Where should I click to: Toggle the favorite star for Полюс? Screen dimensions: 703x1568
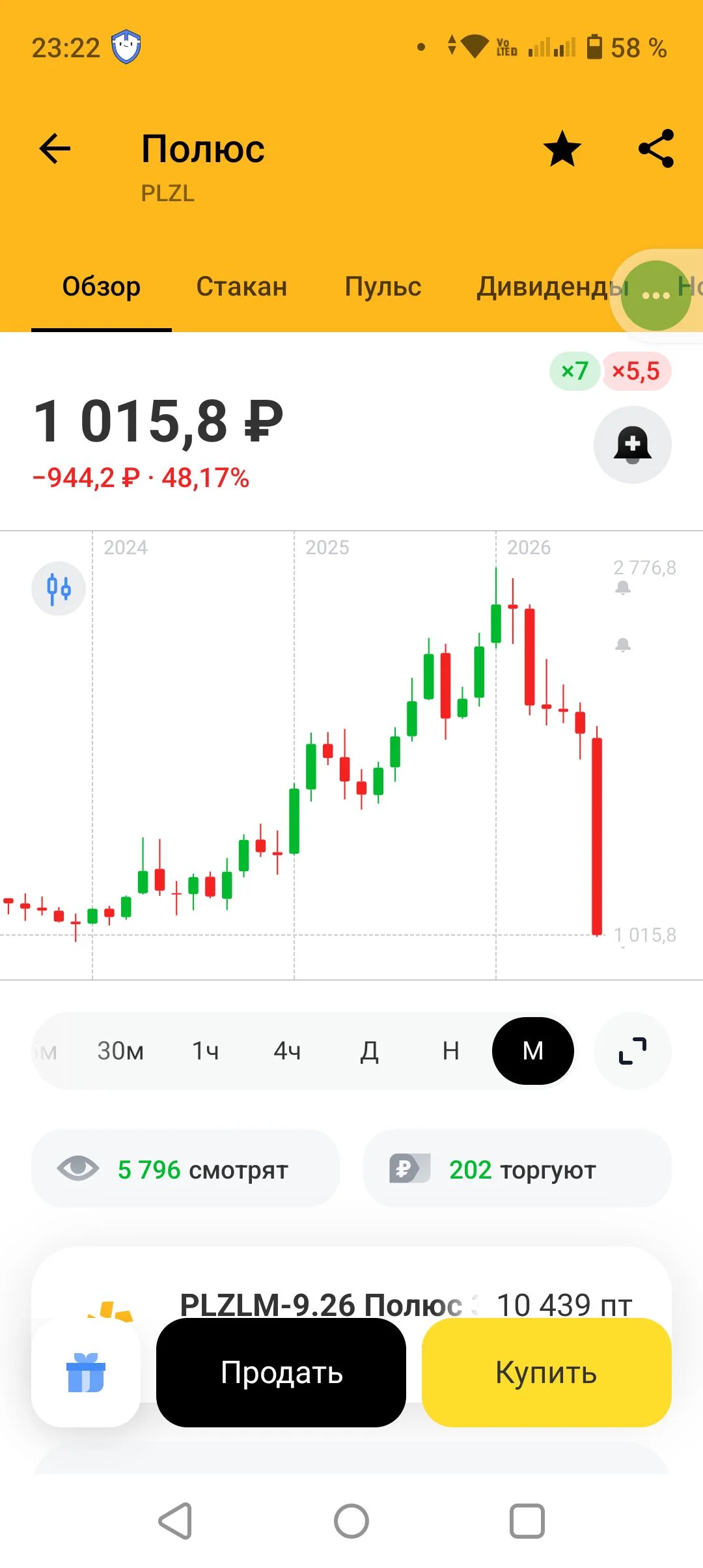562,149
